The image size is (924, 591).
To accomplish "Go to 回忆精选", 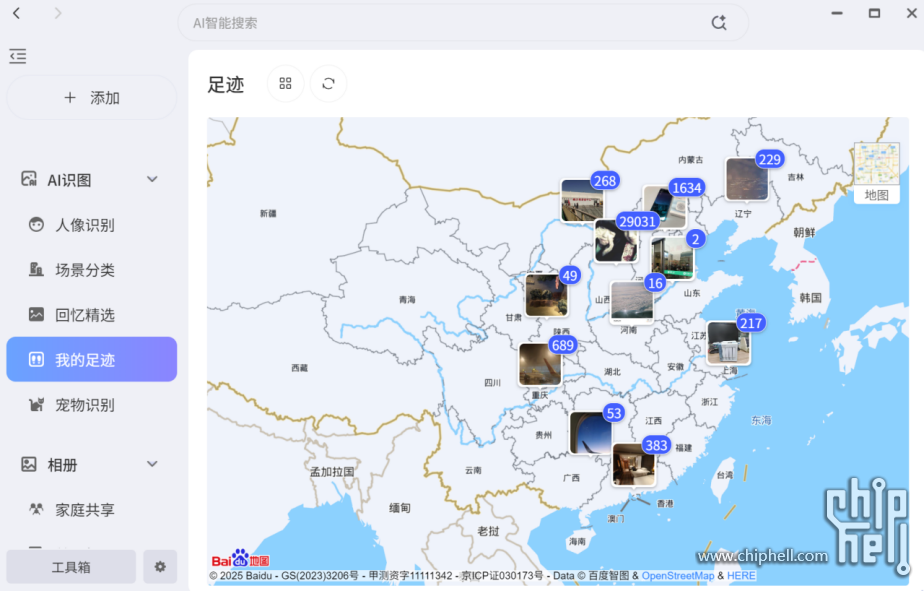I will (x=85, y=315).
